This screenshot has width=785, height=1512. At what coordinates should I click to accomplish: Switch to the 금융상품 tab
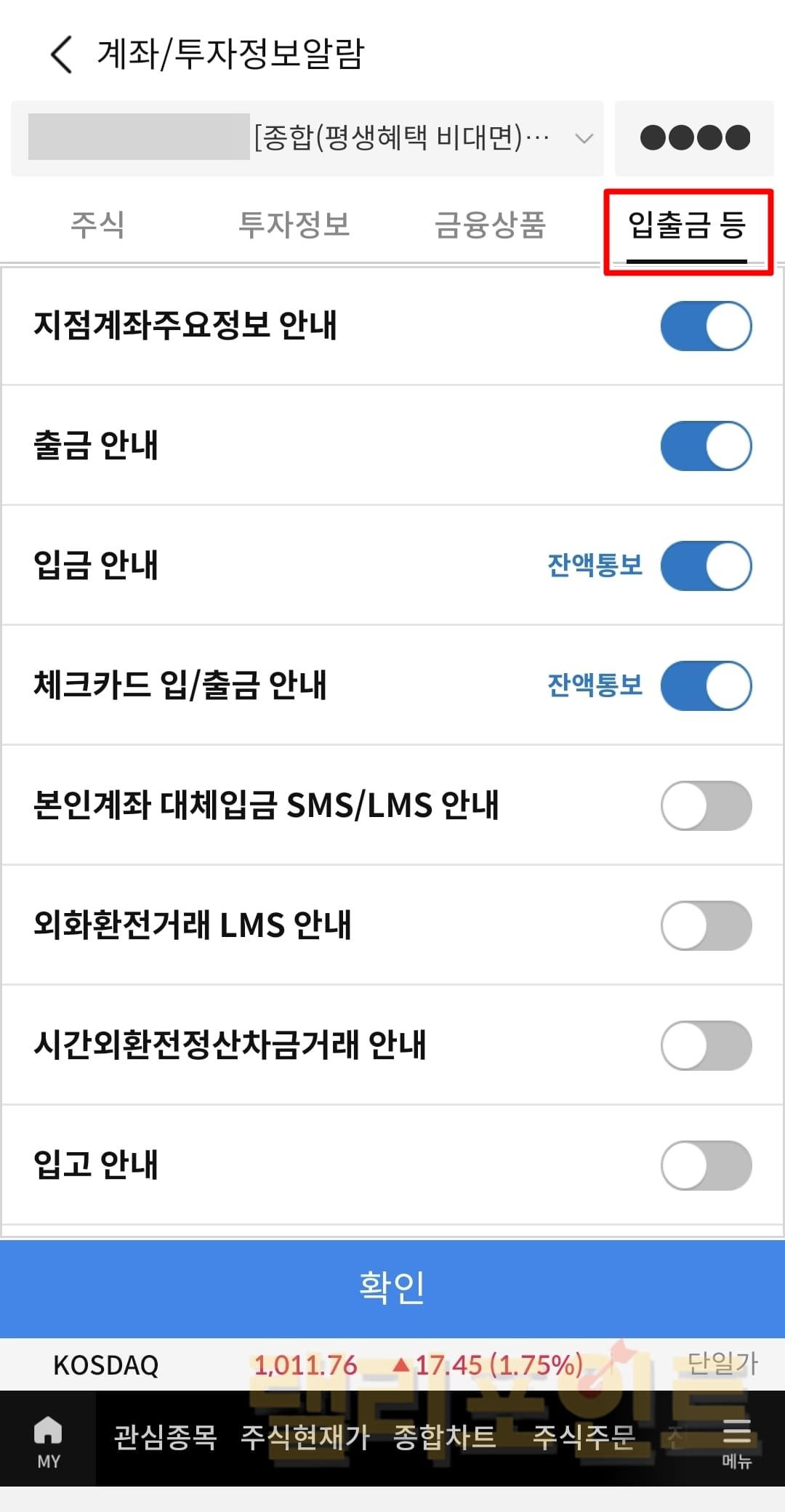point(490,225)
